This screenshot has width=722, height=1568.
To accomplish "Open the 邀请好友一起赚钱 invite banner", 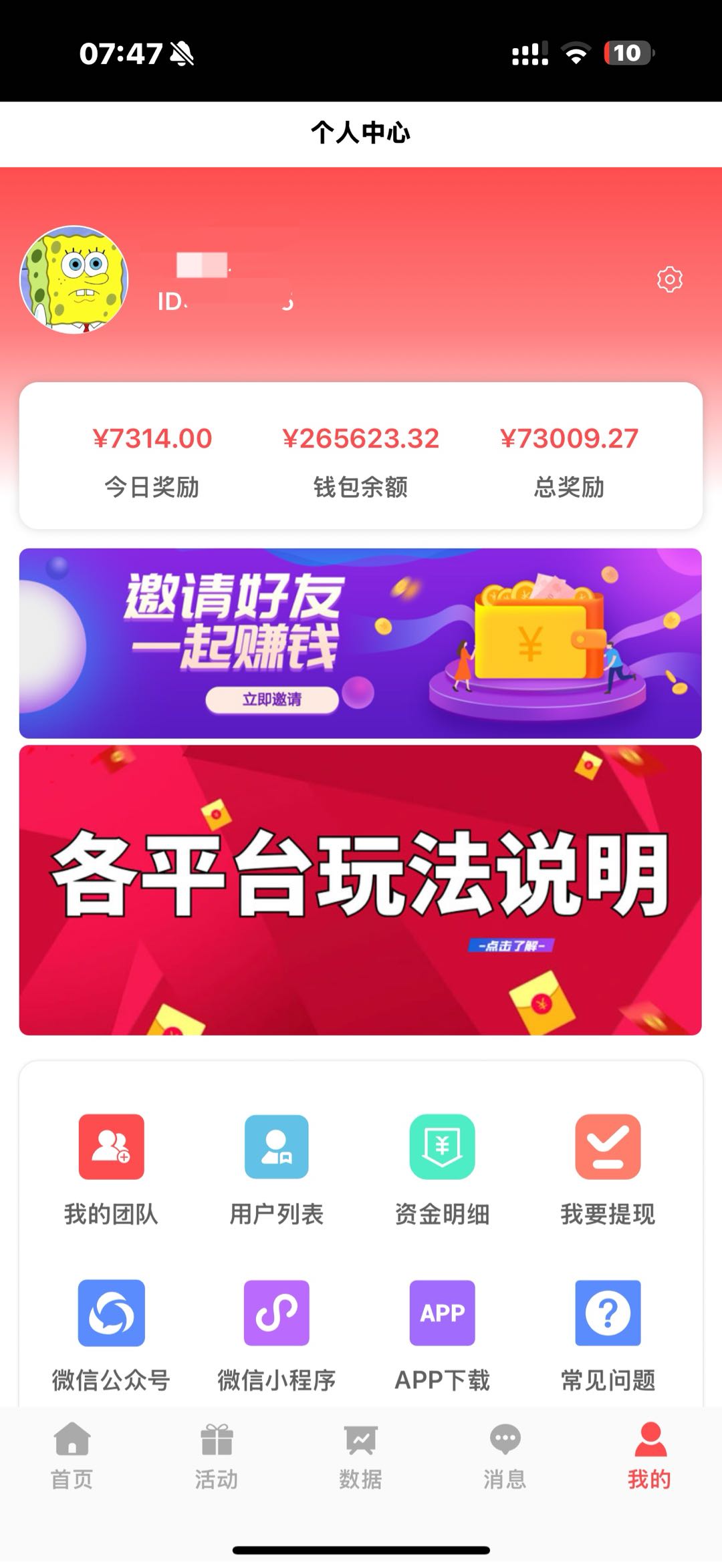I will [x=360, y=643].
